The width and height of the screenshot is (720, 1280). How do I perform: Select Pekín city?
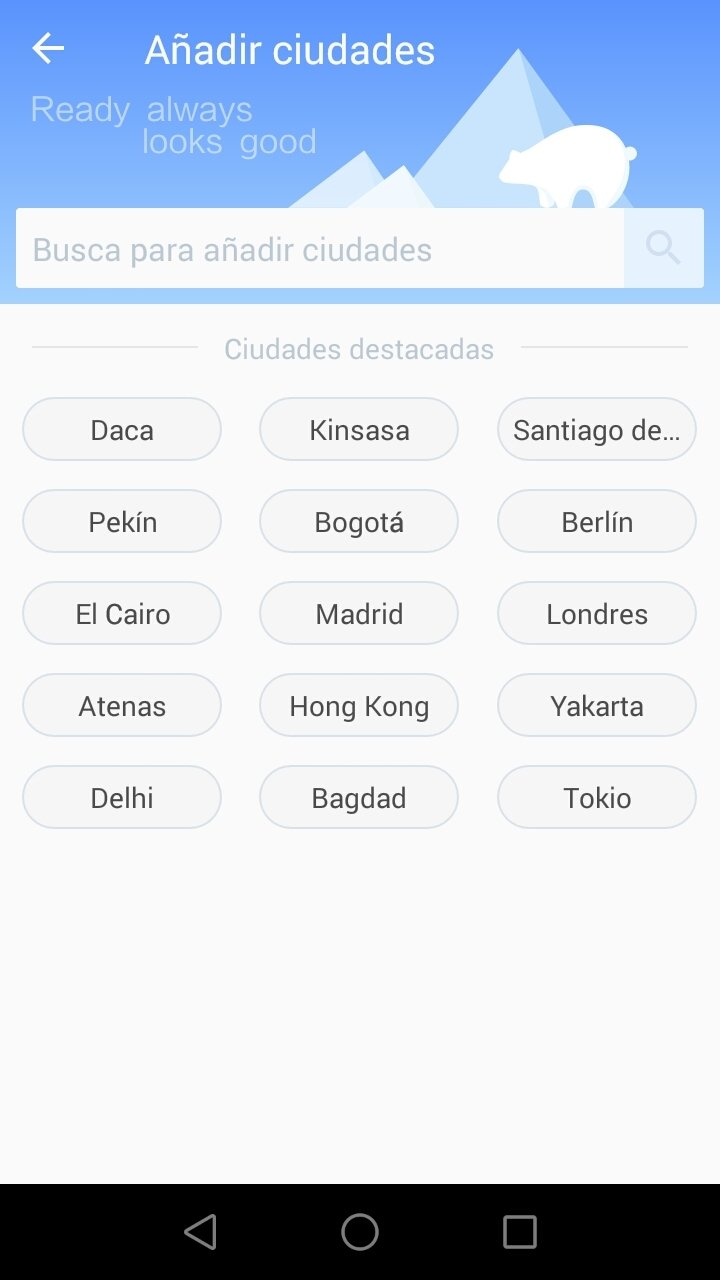[x=122, y=521]
